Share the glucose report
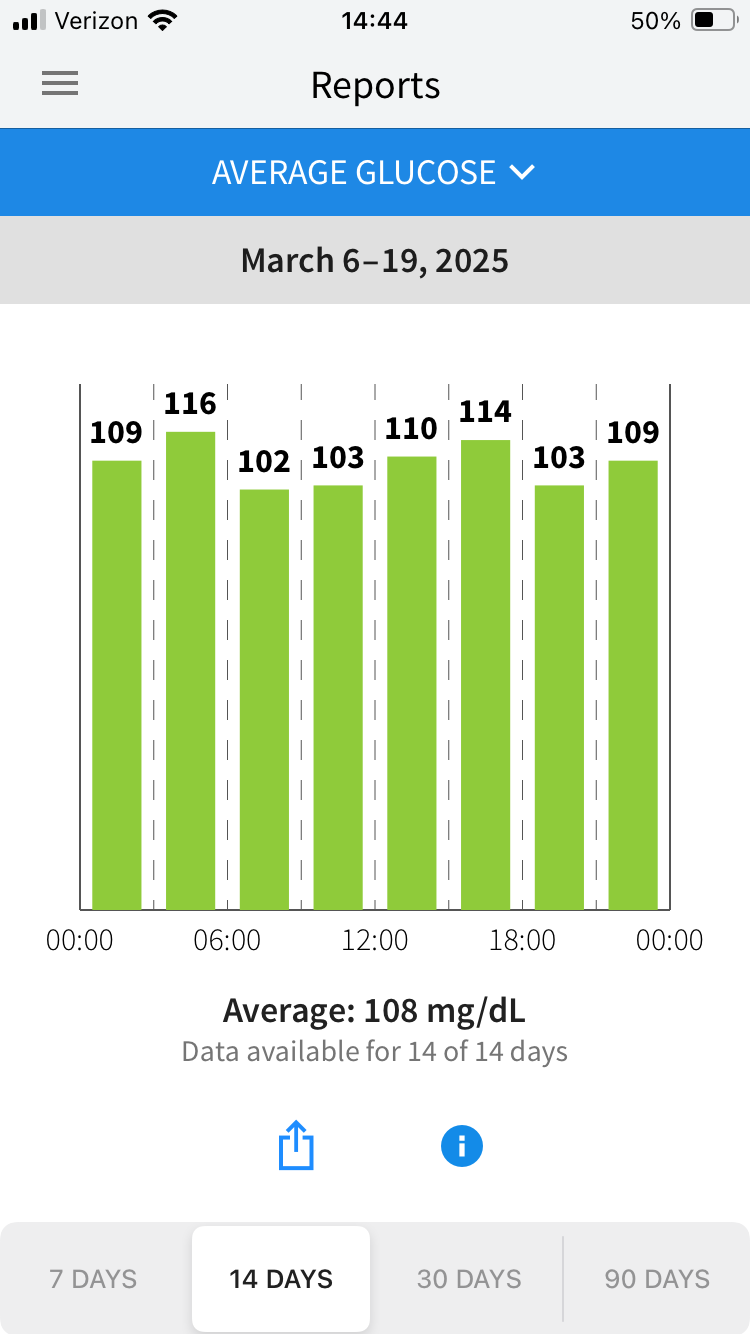This screenshot has height=1334, width=750. [x=296, y=1146]
